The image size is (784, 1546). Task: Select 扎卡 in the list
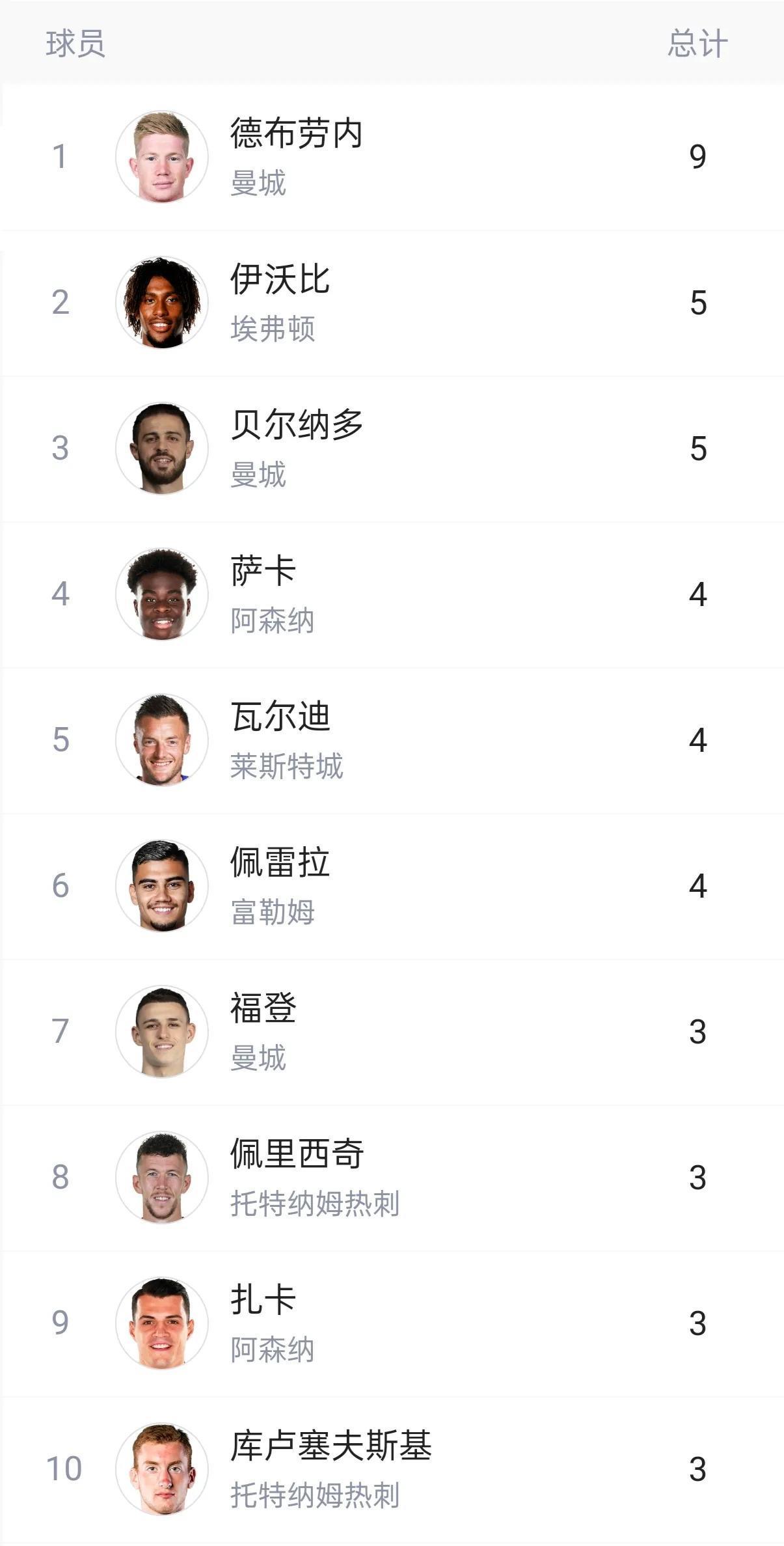(x=263, y=1301)
